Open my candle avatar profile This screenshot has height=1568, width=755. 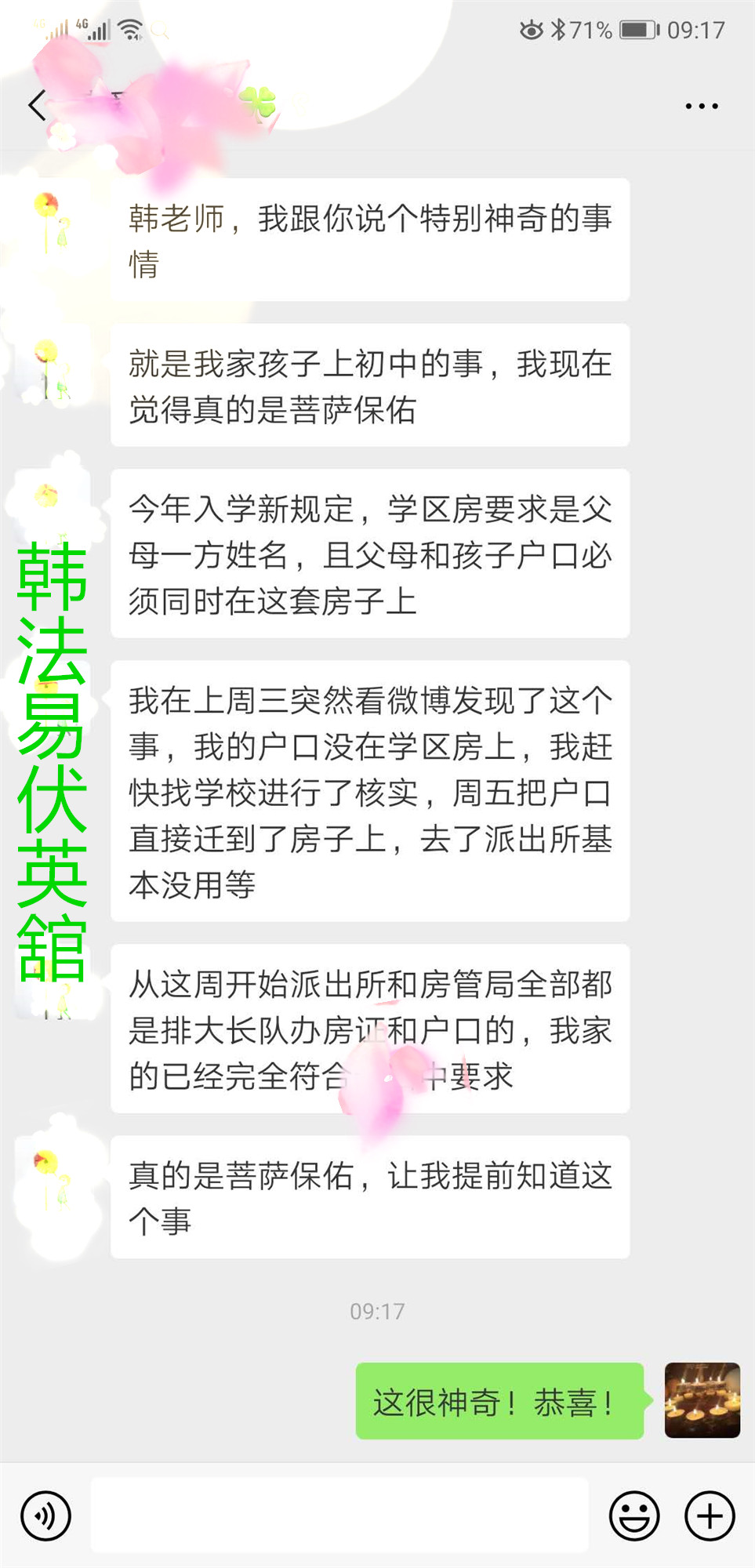(x=702, y=1400)
